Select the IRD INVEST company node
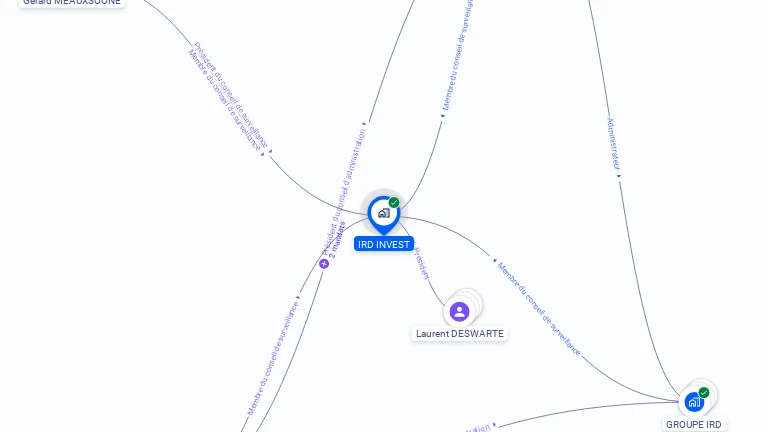This screenshot has height=432, width=768. [x=383, y=213]
